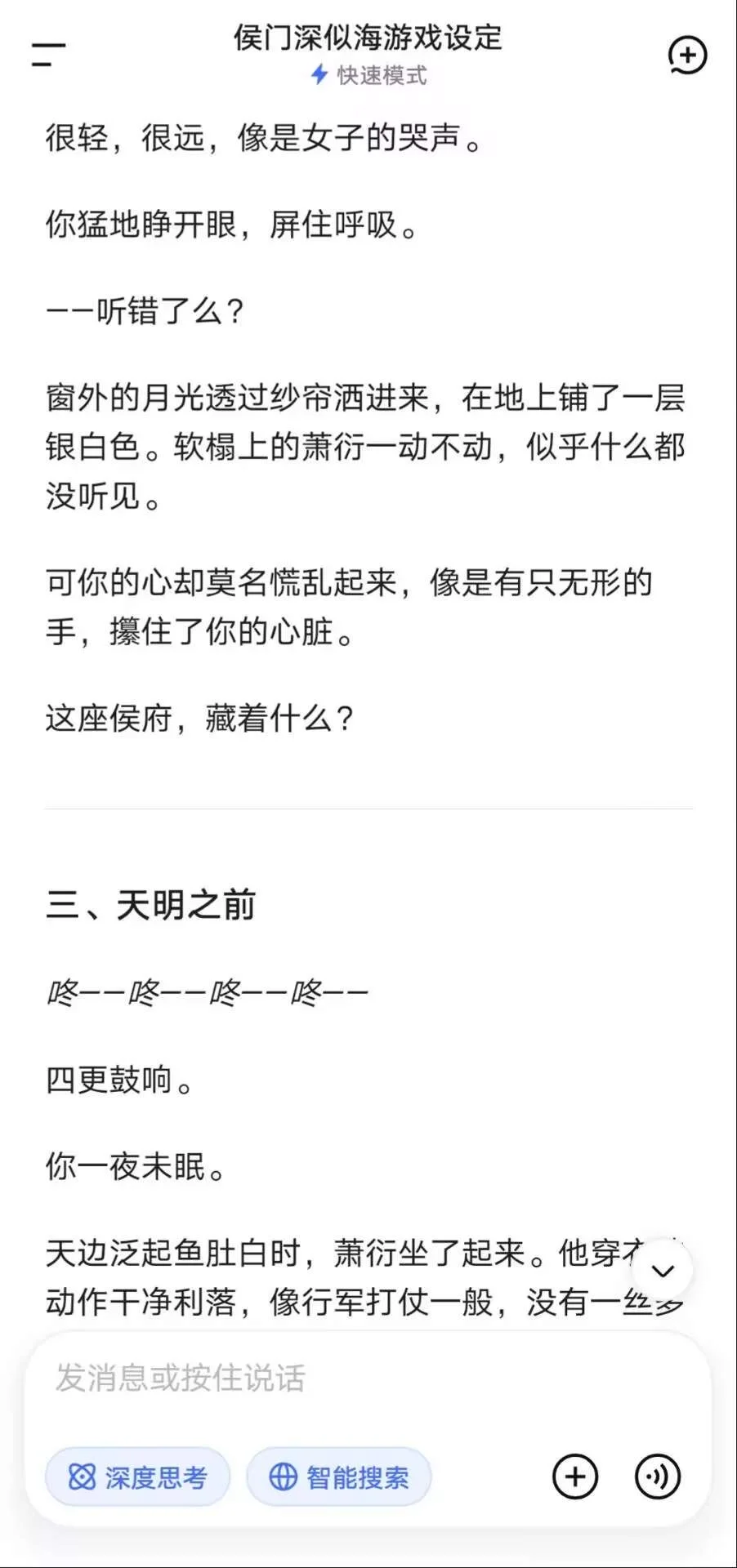Enable 深度思考 deep thinking chip

pos(137,1477)
